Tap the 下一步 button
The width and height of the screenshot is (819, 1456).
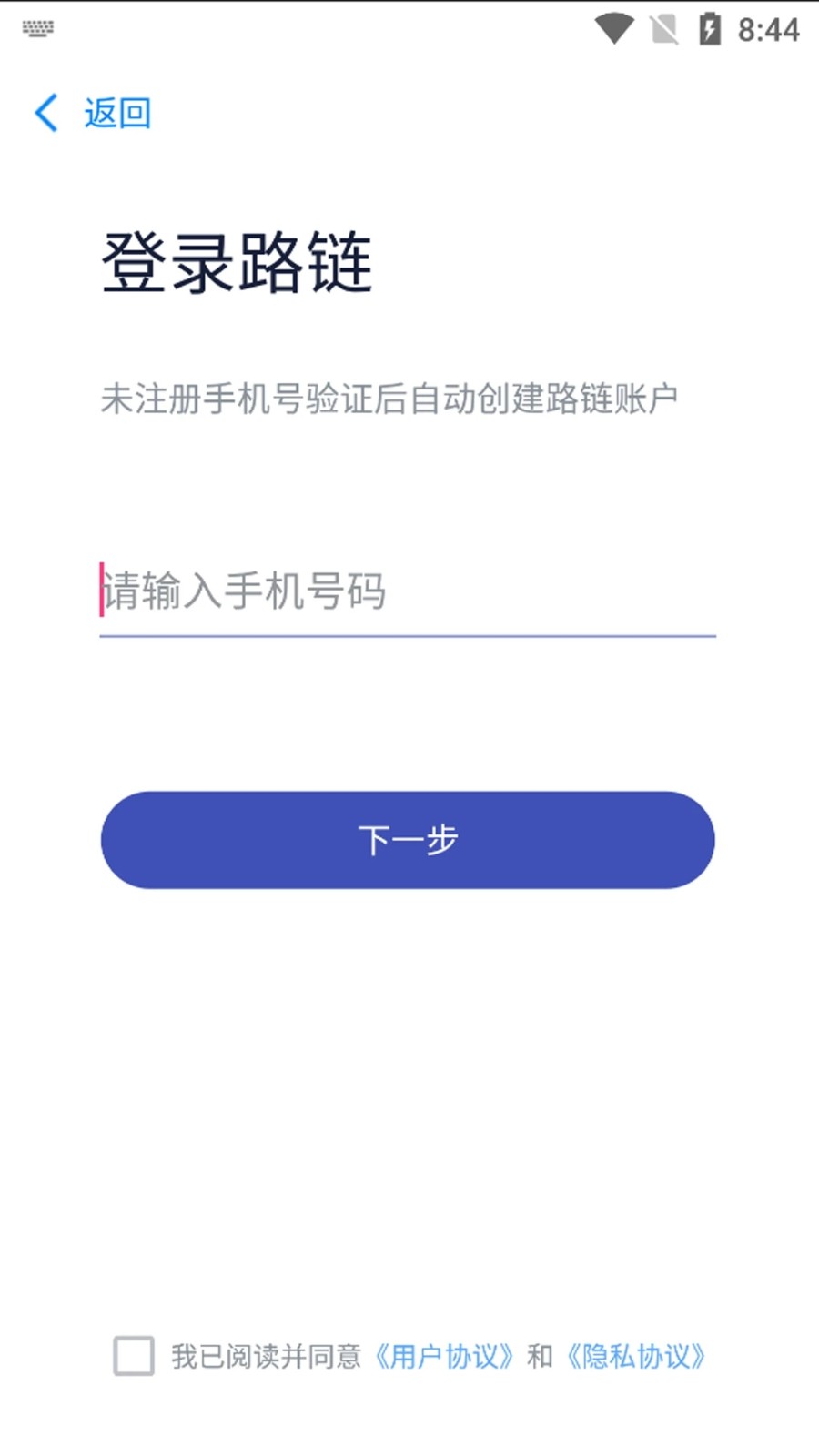point(408,840)
